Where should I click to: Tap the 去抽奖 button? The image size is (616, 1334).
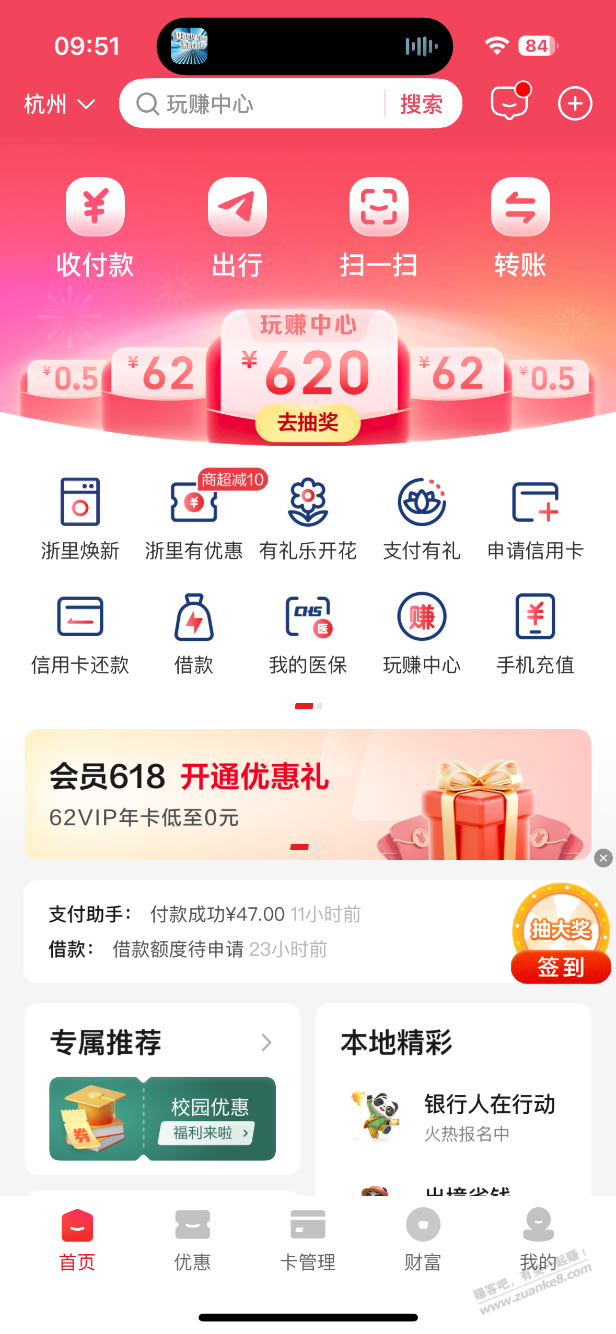pyautogui.click(x=307, y=423)
